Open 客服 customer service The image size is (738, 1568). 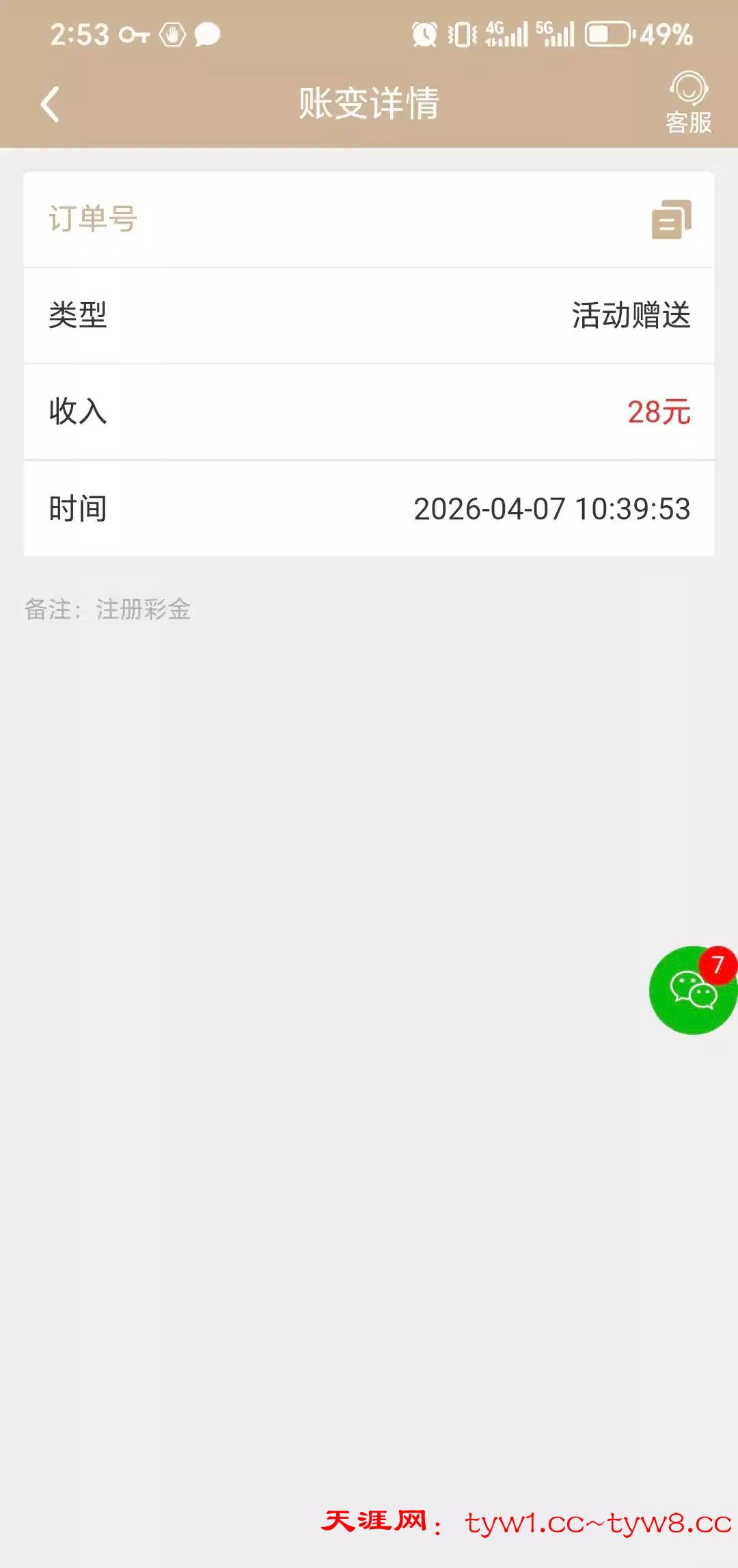point(688,103)
